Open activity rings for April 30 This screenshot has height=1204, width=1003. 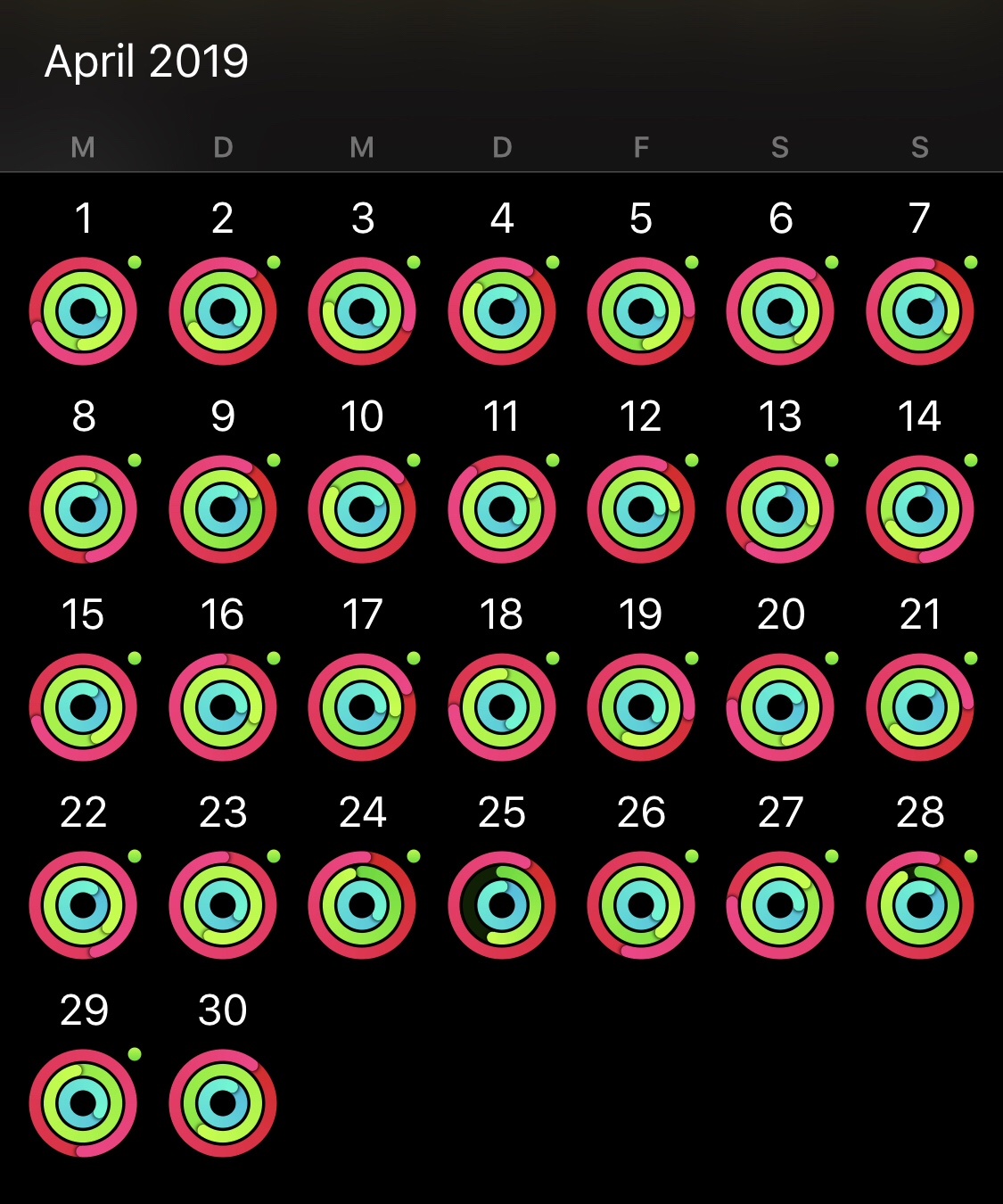pyautogui.click(x=223, y=1103)
